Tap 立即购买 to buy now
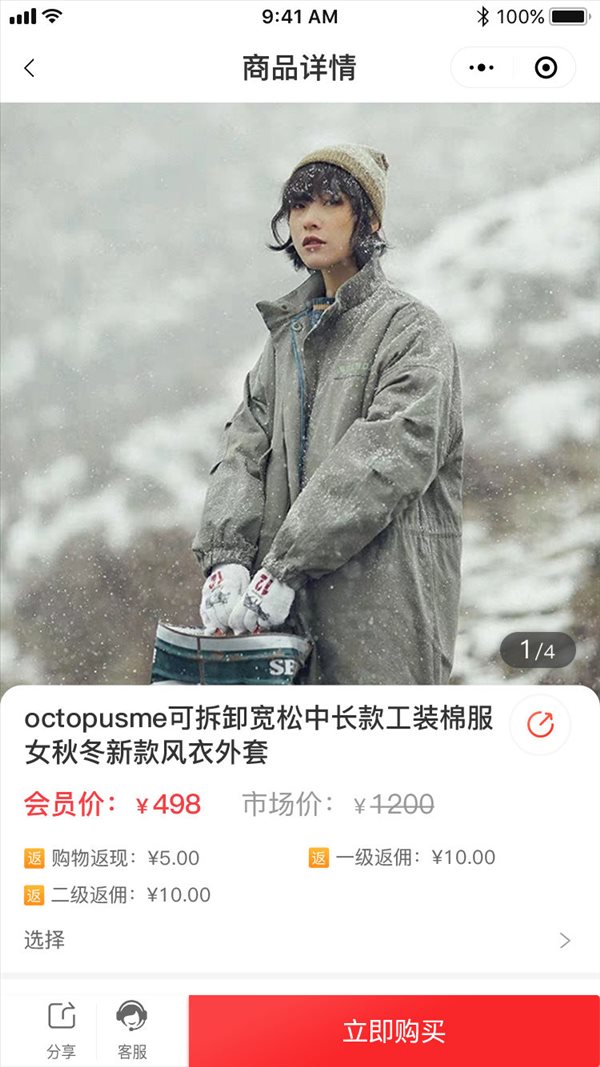This screenshot has height=1067, width=600. (395, 1031)
